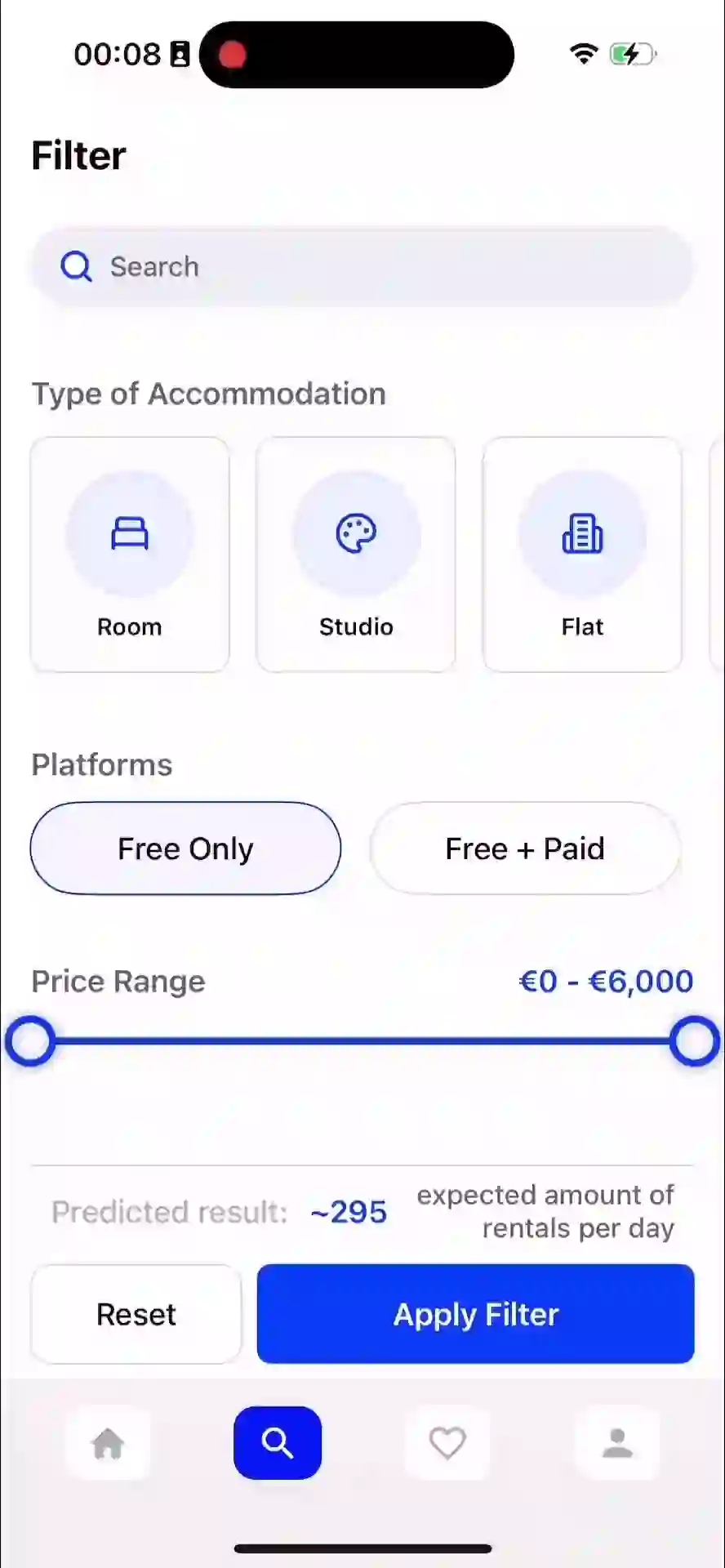725x1568 pixels.
Task: Tap the maximum price slider handle
Action: coord(694,1041)
